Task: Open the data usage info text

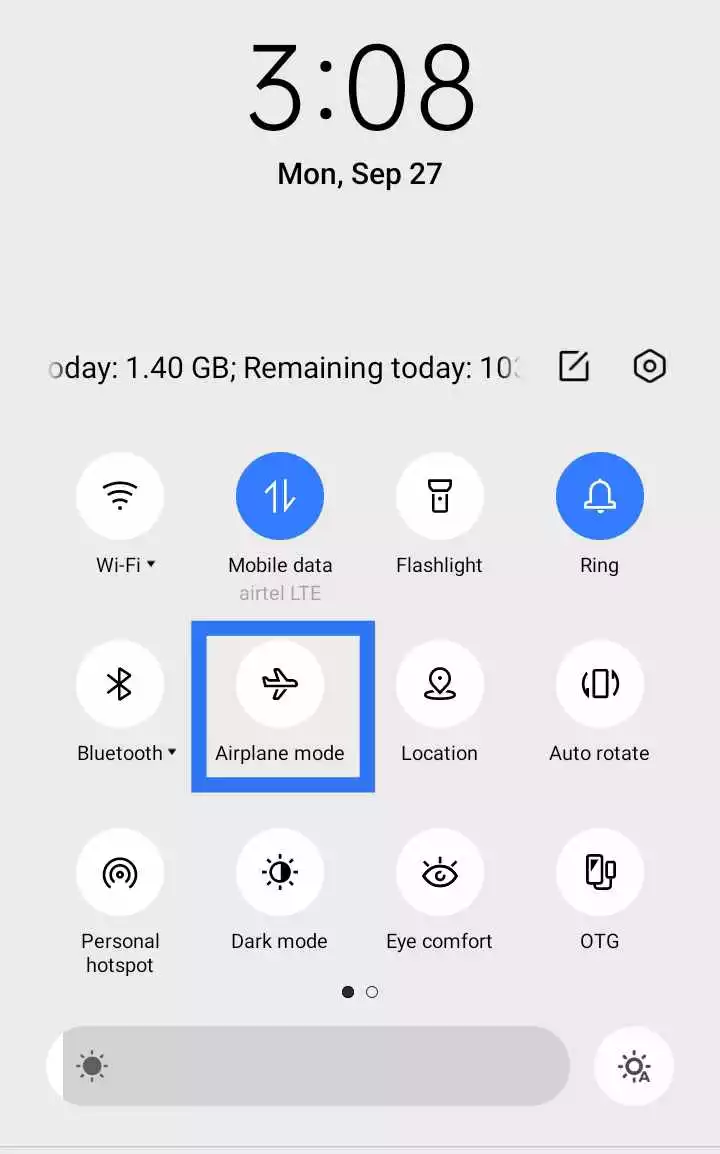Action: coord(286,367)
